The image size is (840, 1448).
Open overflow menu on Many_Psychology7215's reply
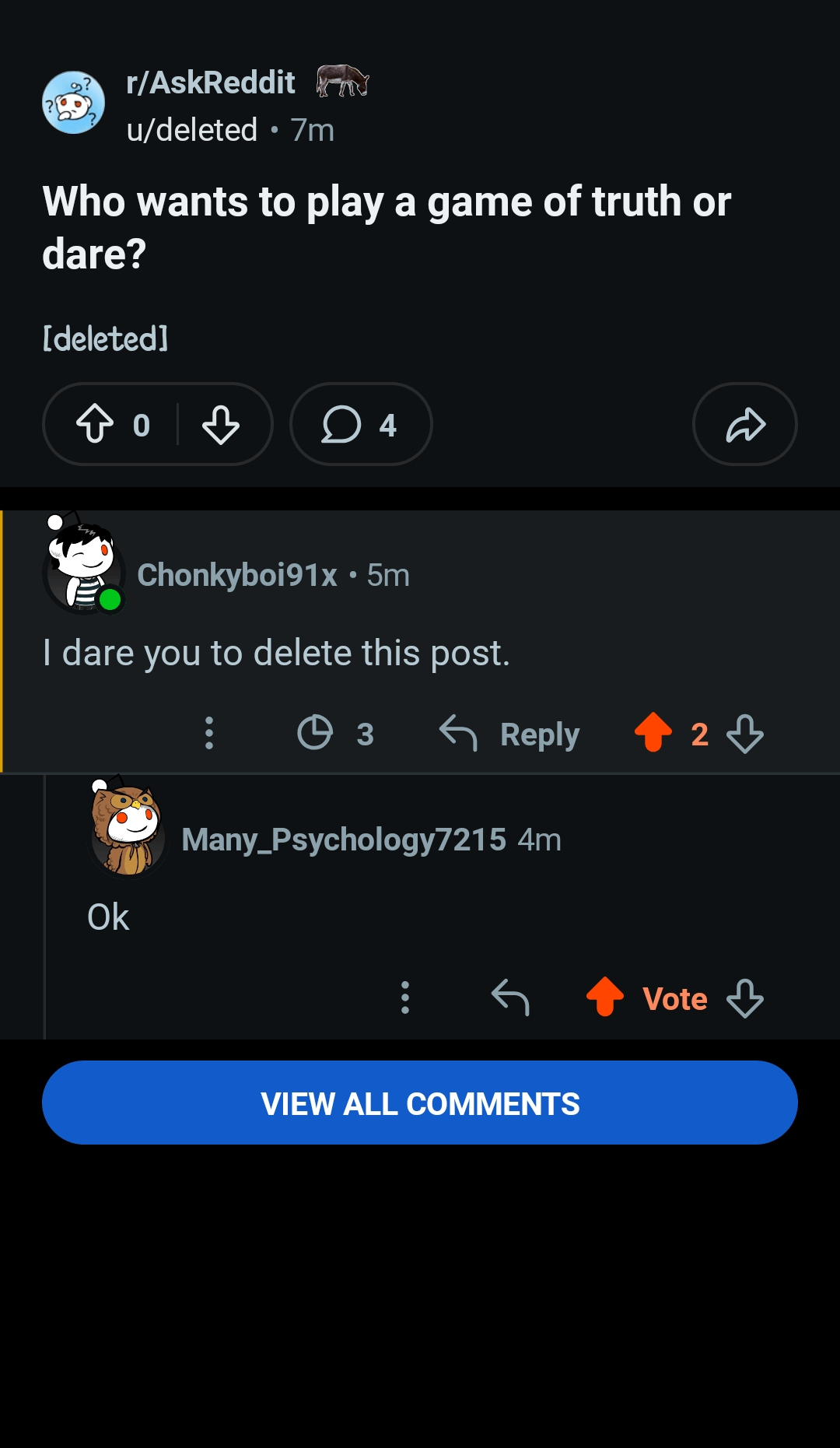(x=404, y=997)
